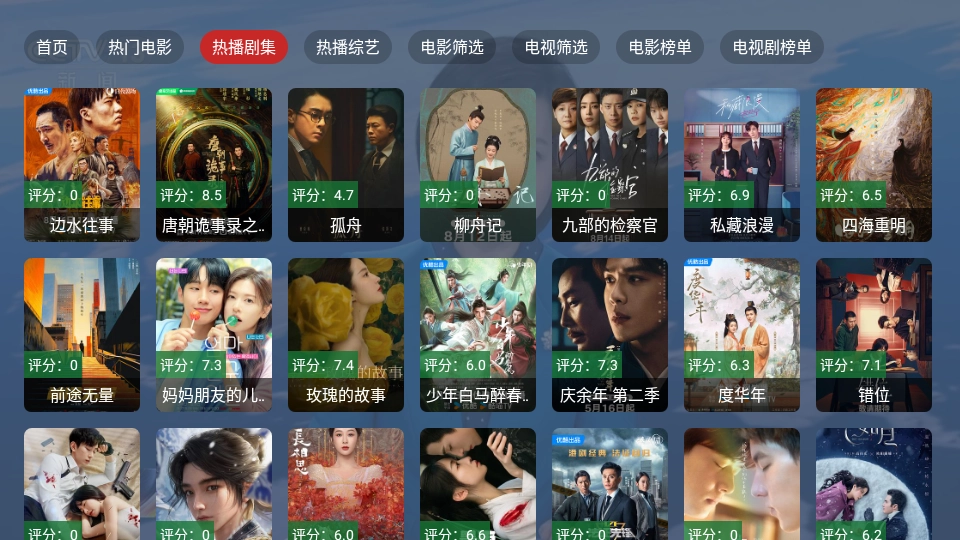The width and height of the screenshot is (960, 540).
Task: Tap the 九部的检察官 card
Action: 610,165
